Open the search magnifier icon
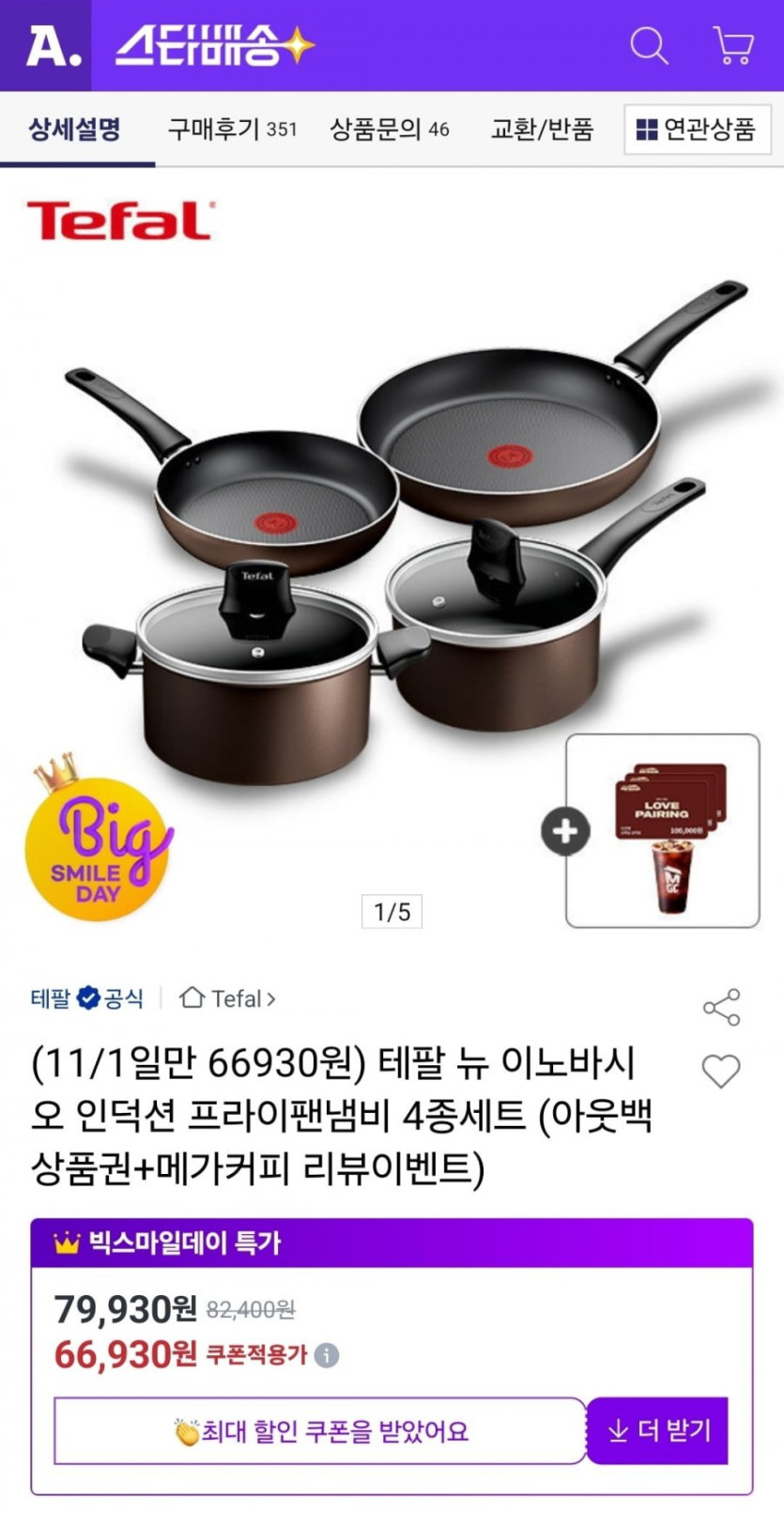The image size is (784, 1513). (648, 45)
